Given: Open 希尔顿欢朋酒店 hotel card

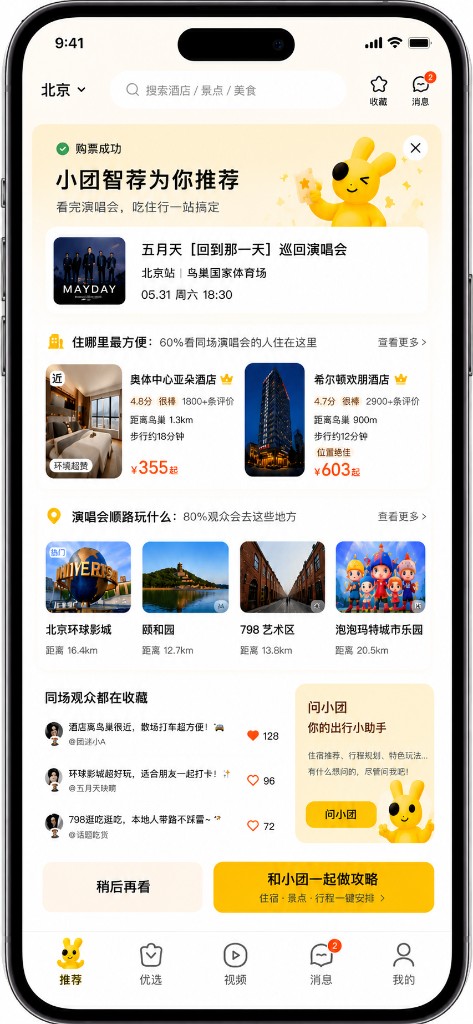Looking at the screenshot, I should click(335, 421).
